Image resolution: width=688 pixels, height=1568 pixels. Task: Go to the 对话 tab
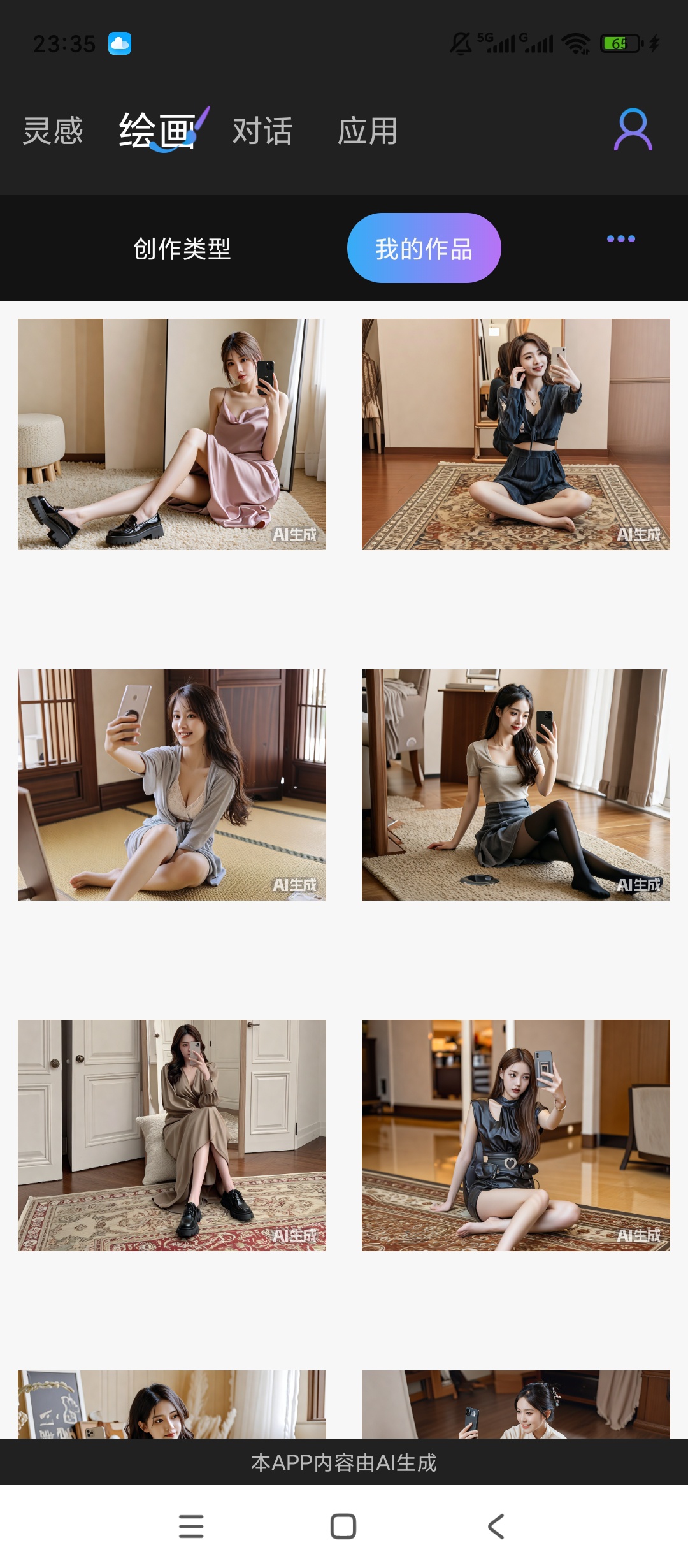coord(262,131)
